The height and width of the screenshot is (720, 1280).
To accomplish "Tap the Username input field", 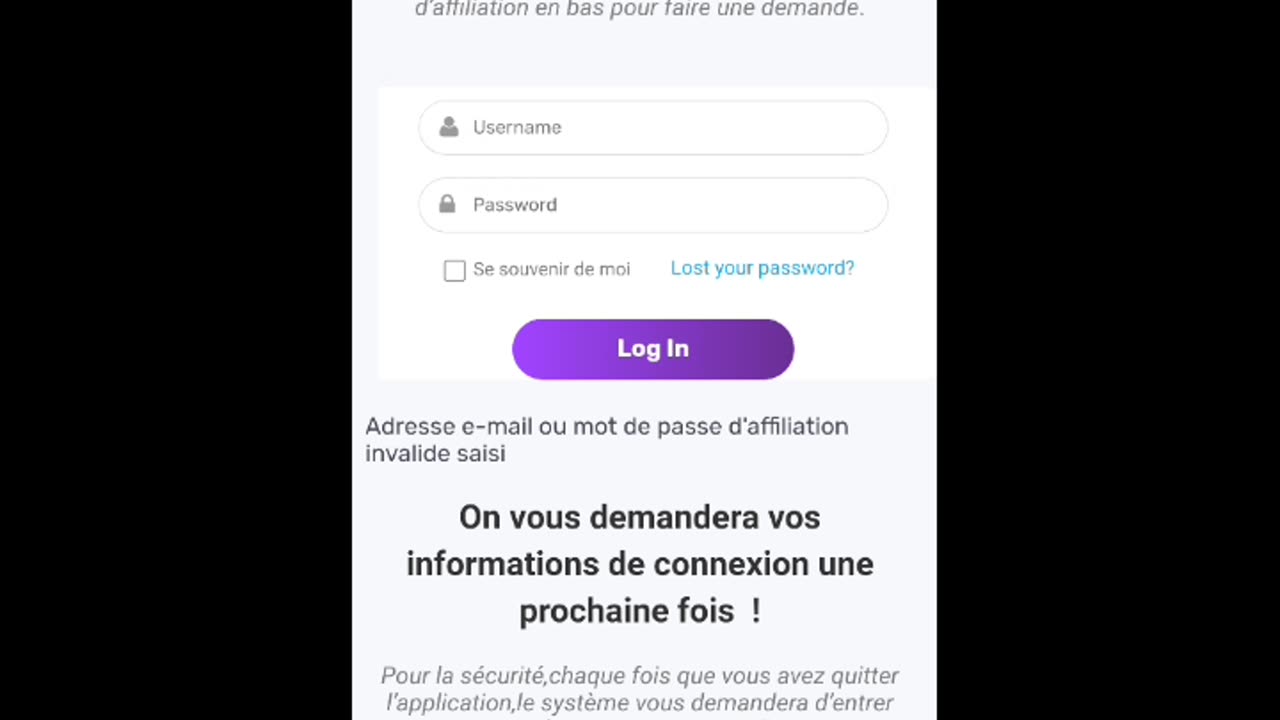I will coord(652,128).
